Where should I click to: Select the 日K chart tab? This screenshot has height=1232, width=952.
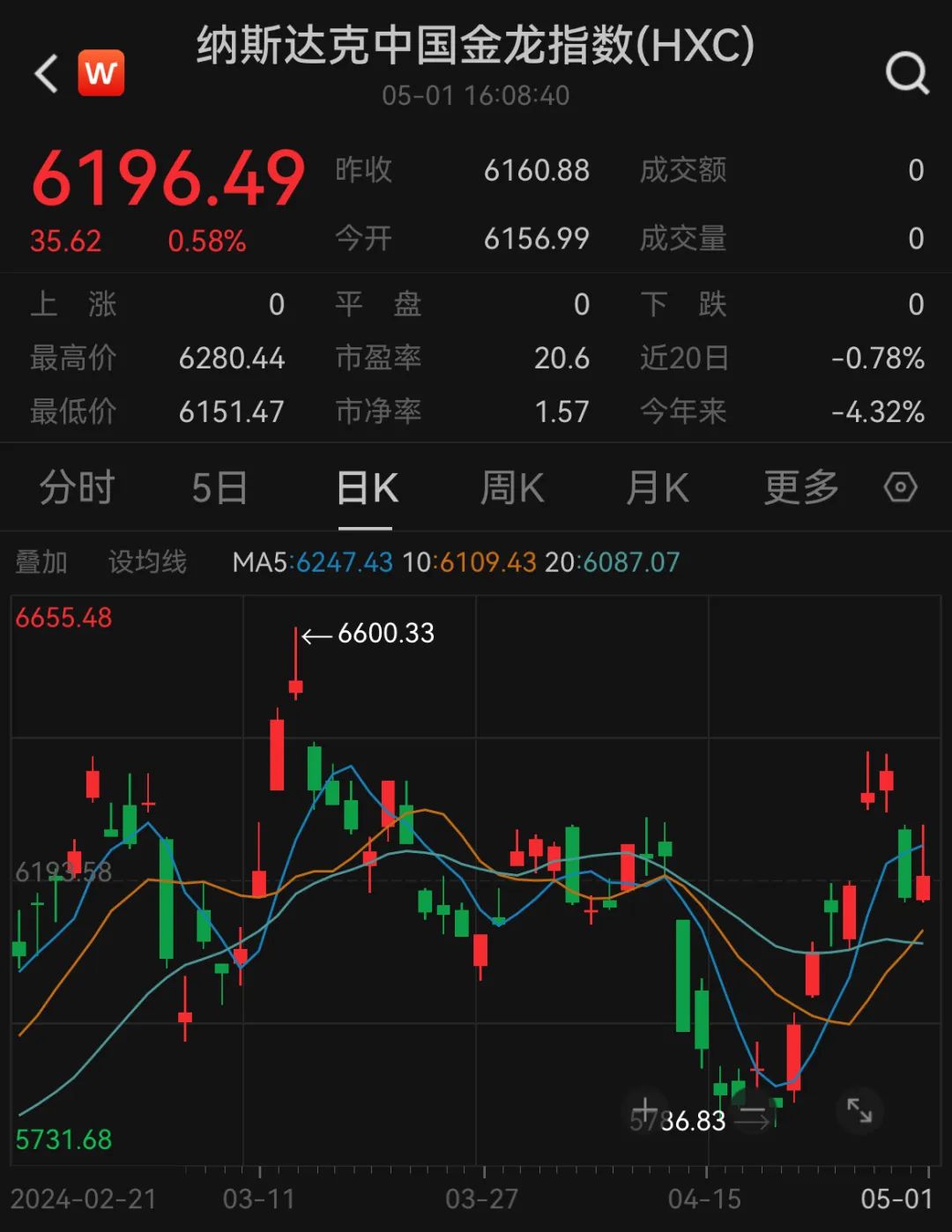(367, 487)
